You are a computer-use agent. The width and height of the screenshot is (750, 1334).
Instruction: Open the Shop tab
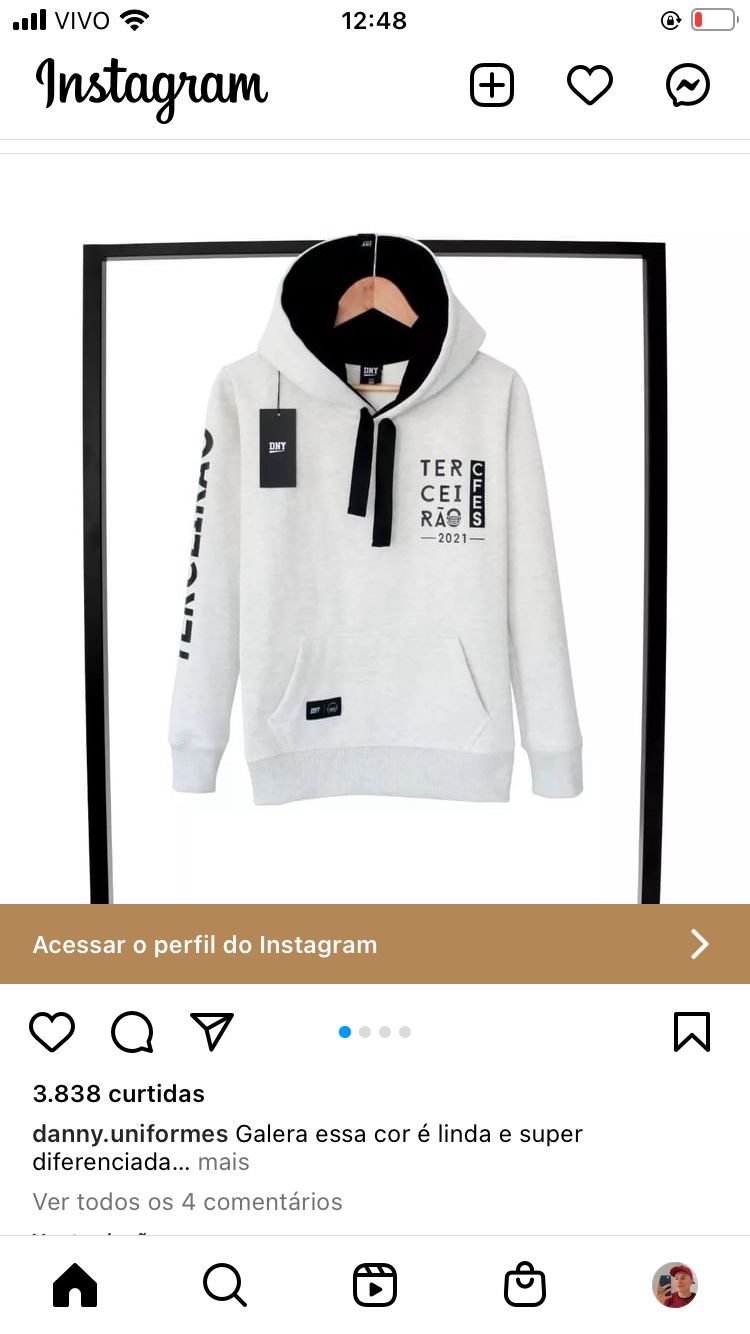525,1285
